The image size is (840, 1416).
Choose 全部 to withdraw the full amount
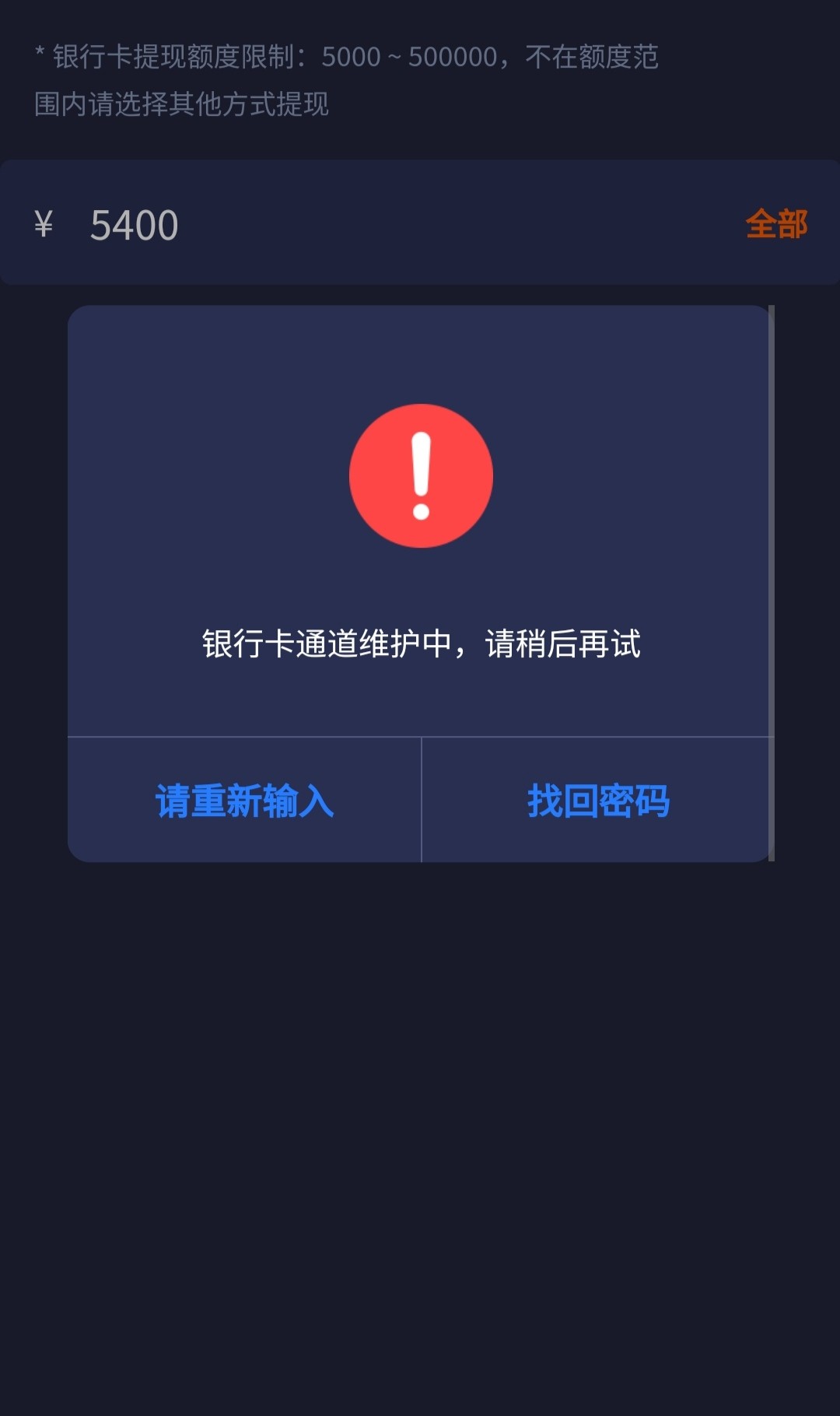(x=775, y=224)
